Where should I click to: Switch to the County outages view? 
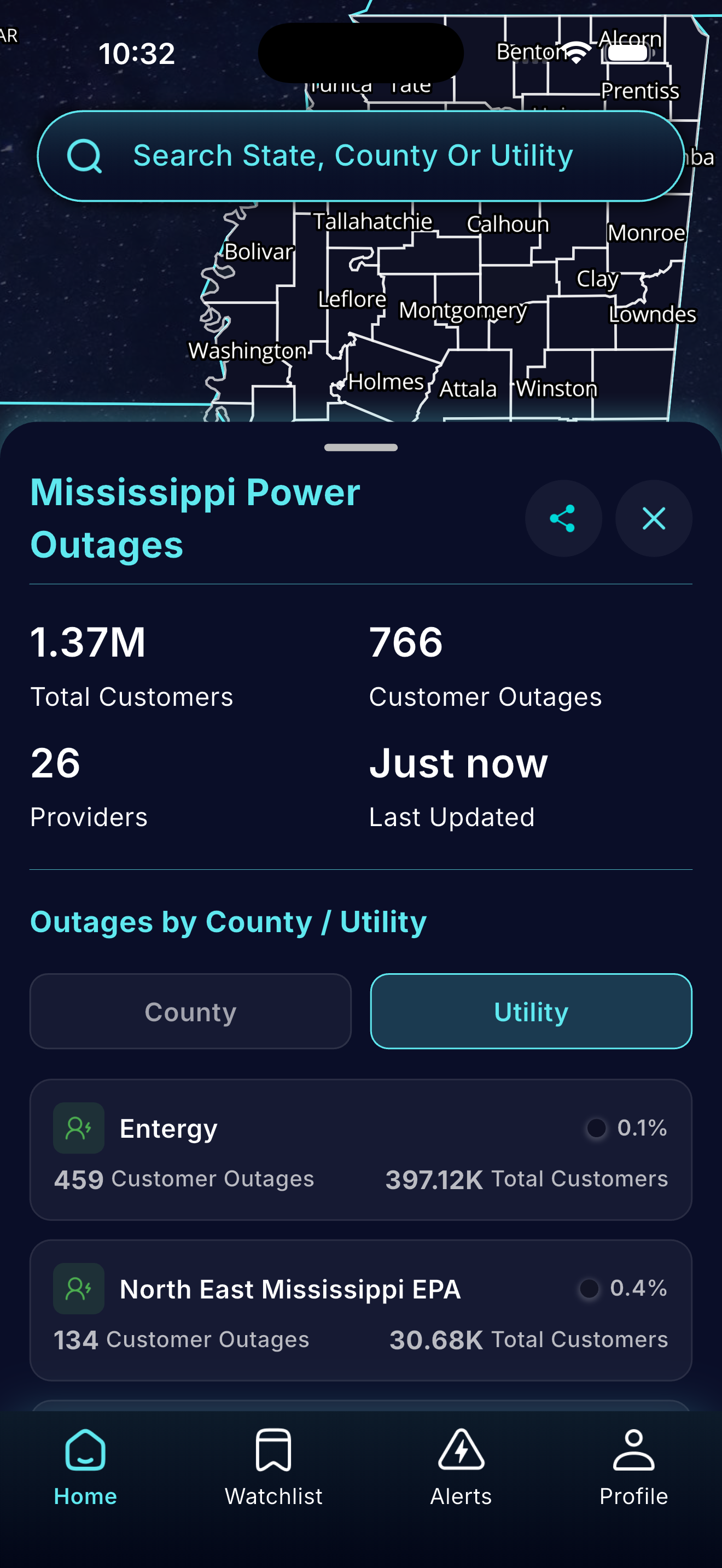190,1011
